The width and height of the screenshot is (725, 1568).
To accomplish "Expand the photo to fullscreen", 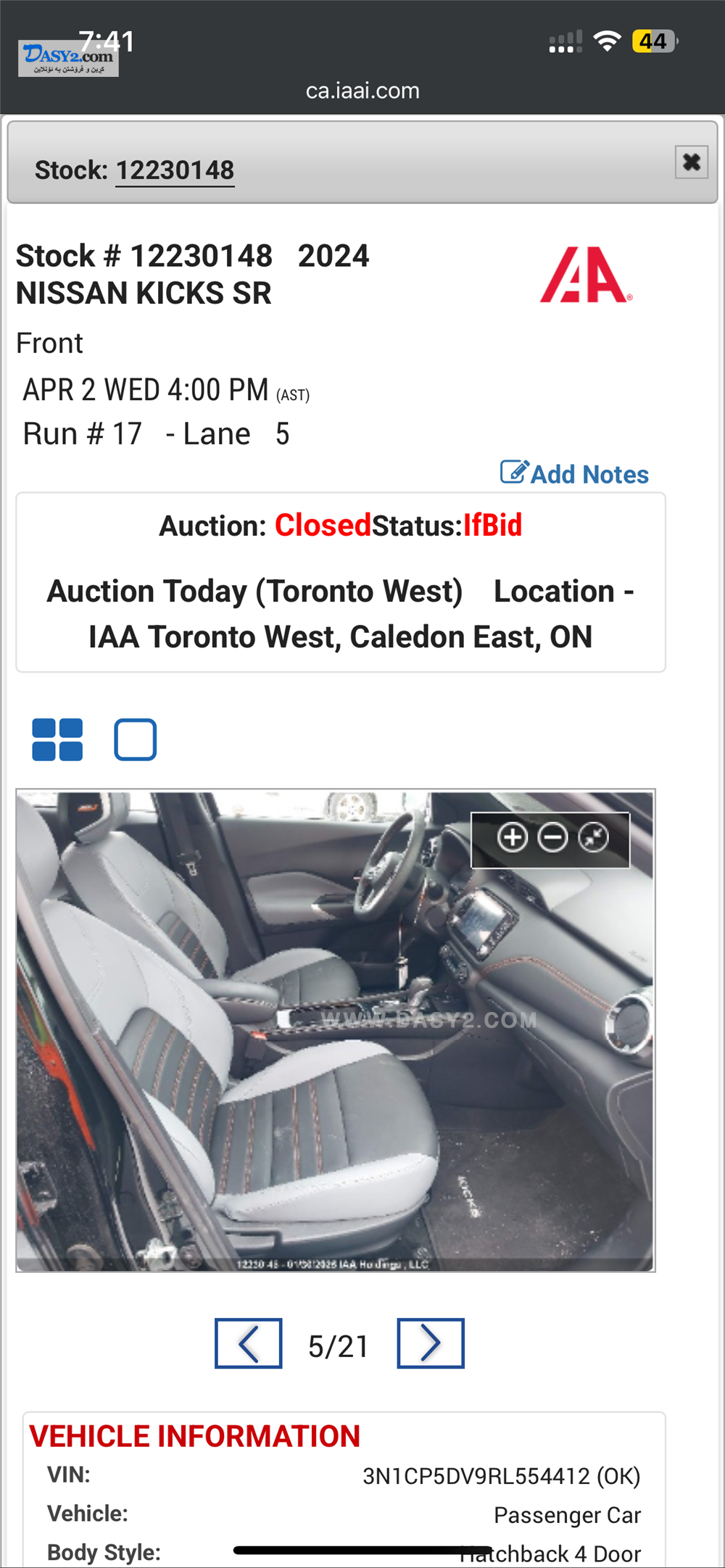I will [x=594, y=838].
